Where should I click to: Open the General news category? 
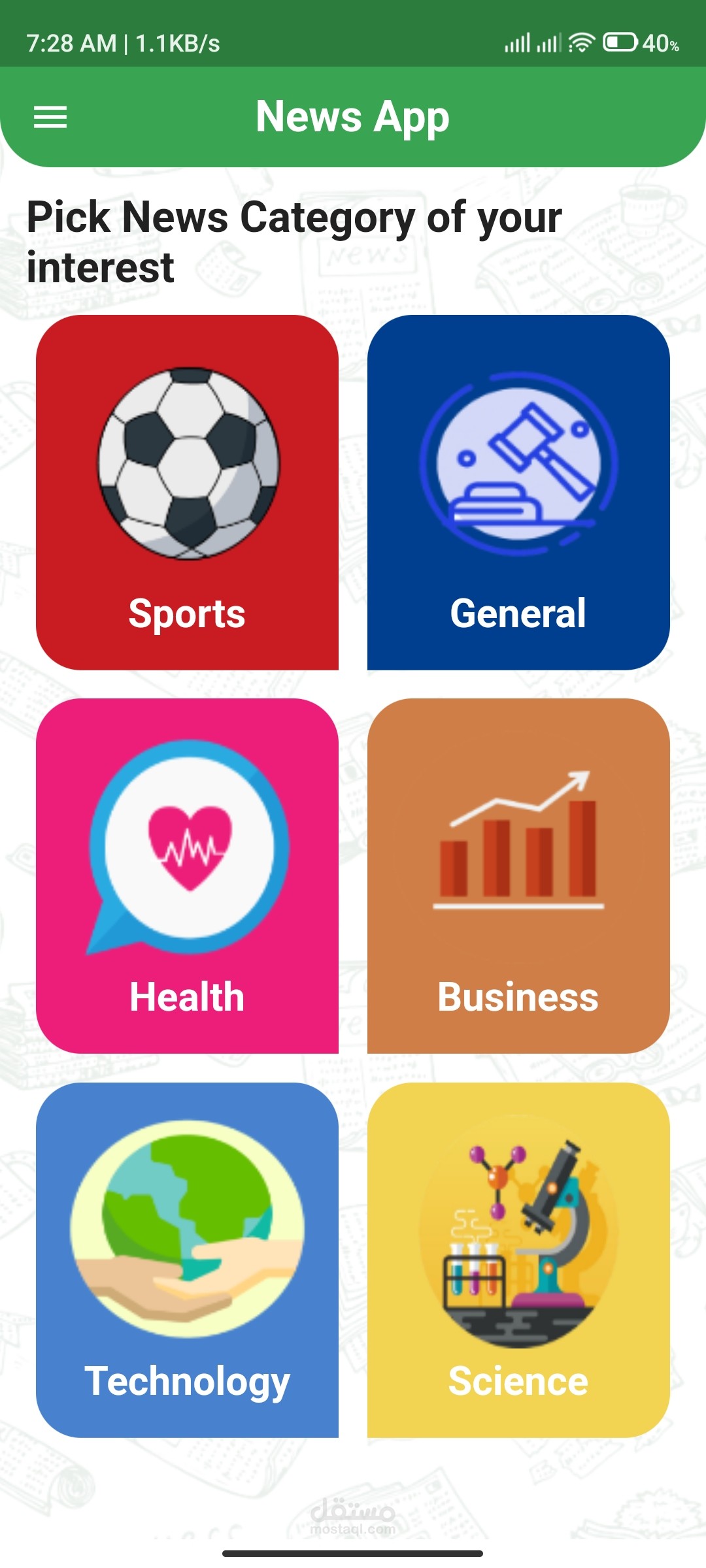[518, 492]
